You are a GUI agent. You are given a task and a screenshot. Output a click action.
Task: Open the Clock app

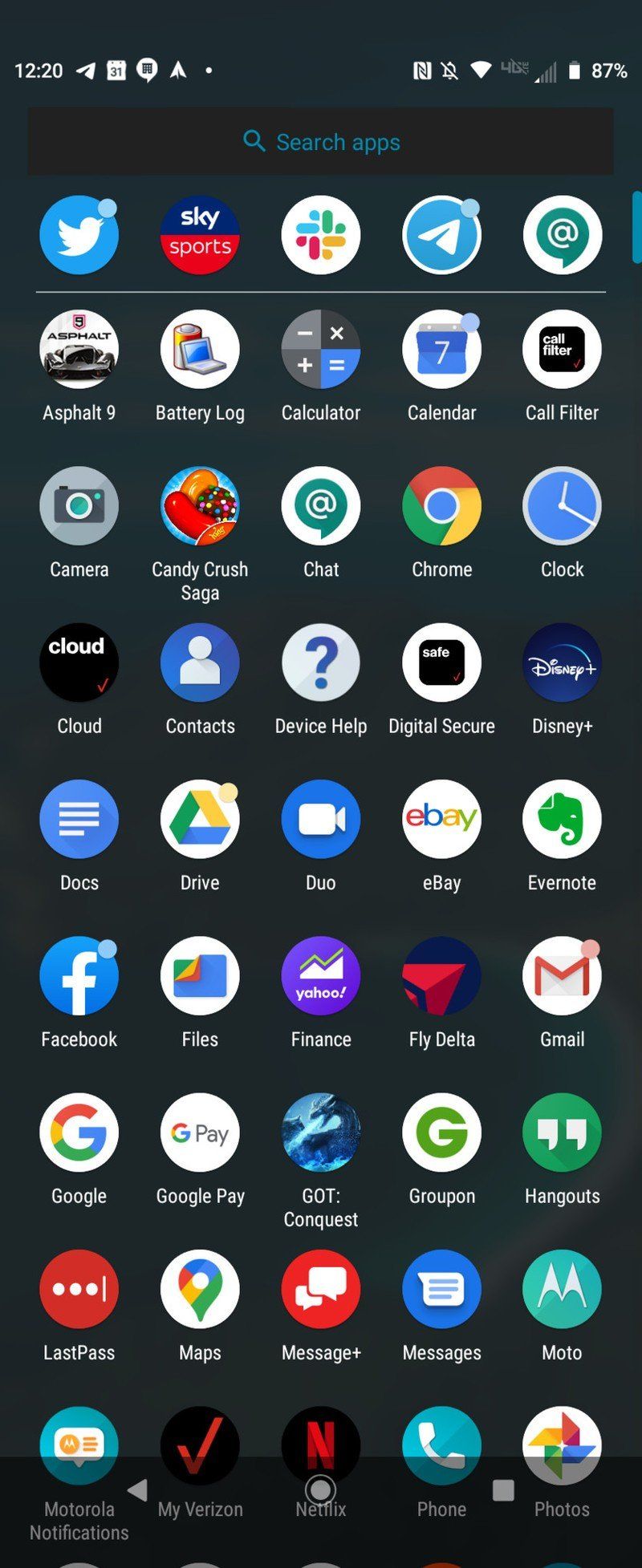click(562, 506)
